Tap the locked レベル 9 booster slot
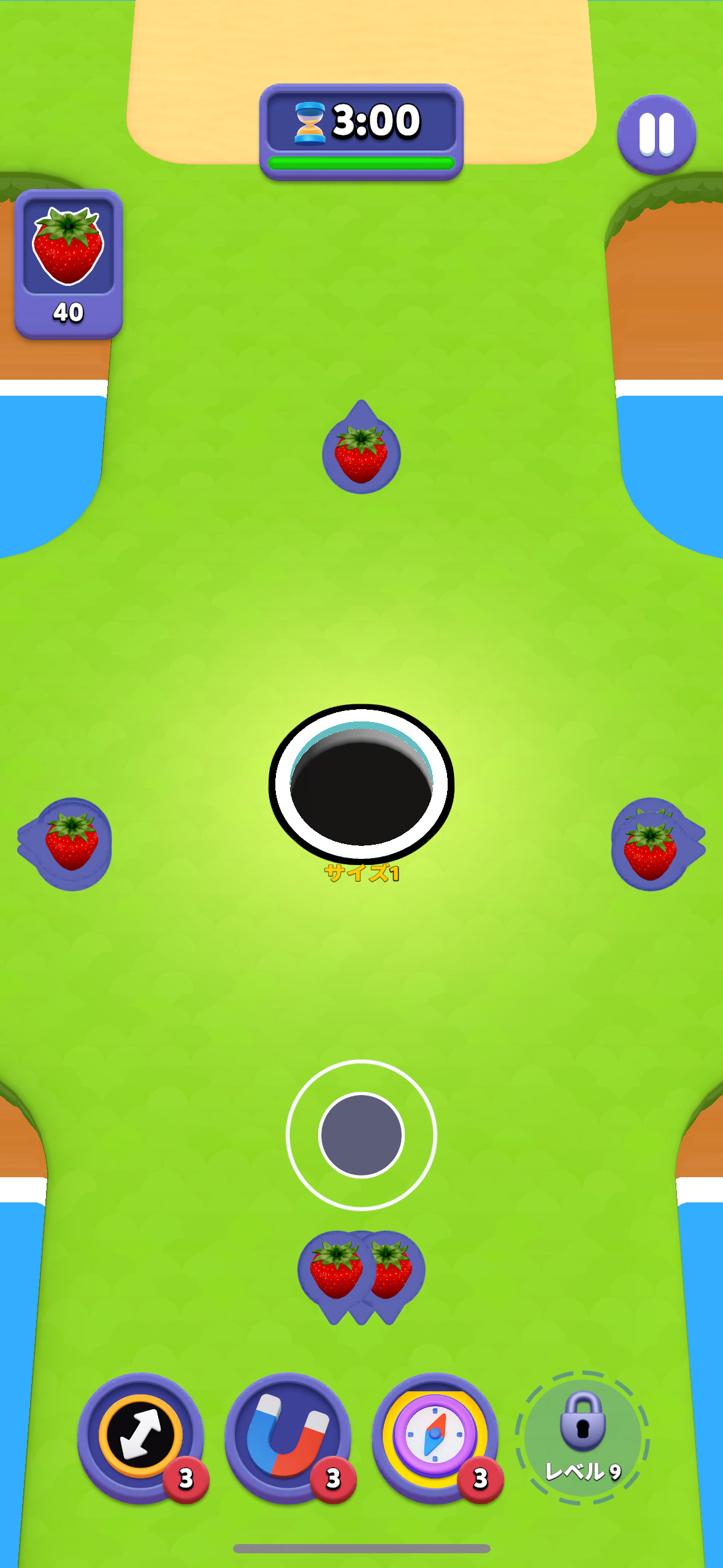This screenshot has width=723, height=1568. point(582,1437)
